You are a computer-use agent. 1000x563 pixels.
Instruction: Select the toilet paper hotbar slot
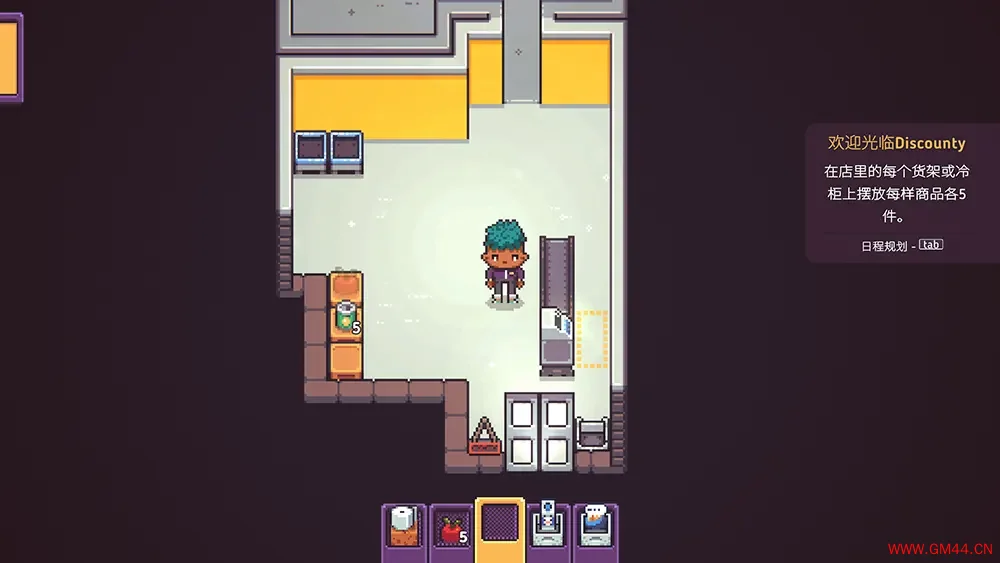coord(403,530)
